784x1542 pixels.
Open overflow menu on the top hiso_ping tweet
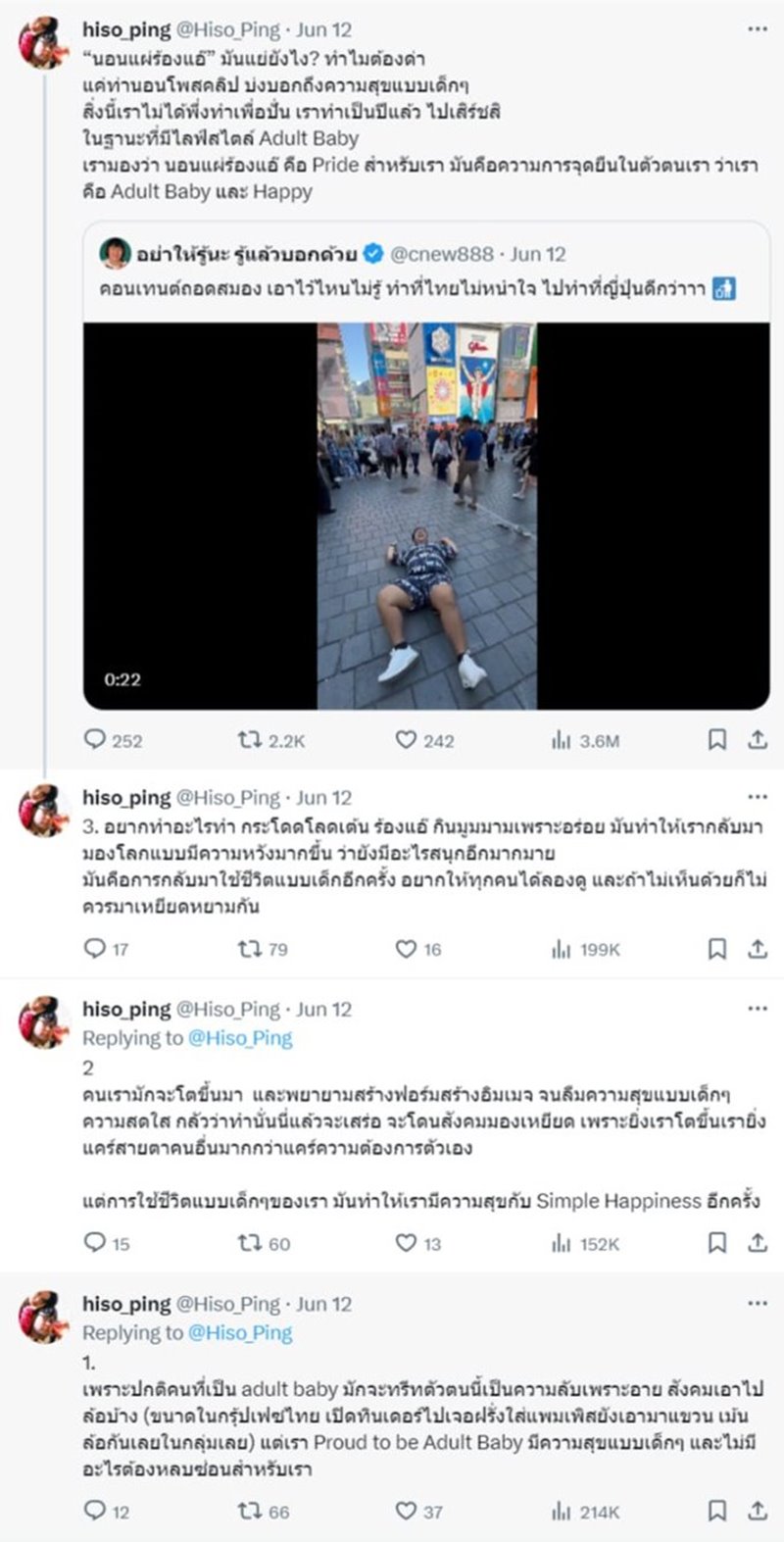[757, 29]
